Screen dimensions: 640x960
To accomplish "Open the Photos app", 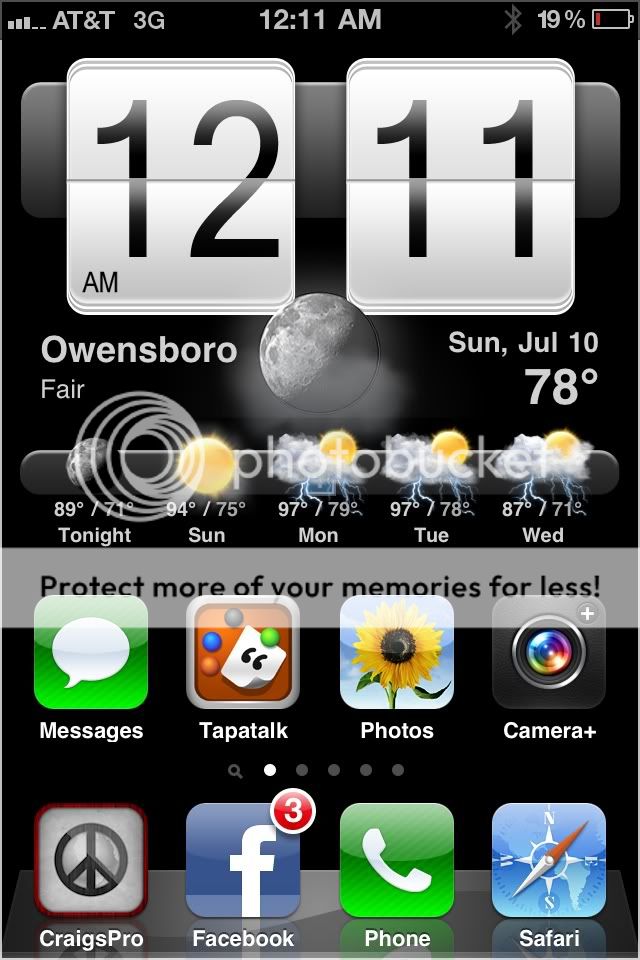I will tap(397, 653).
